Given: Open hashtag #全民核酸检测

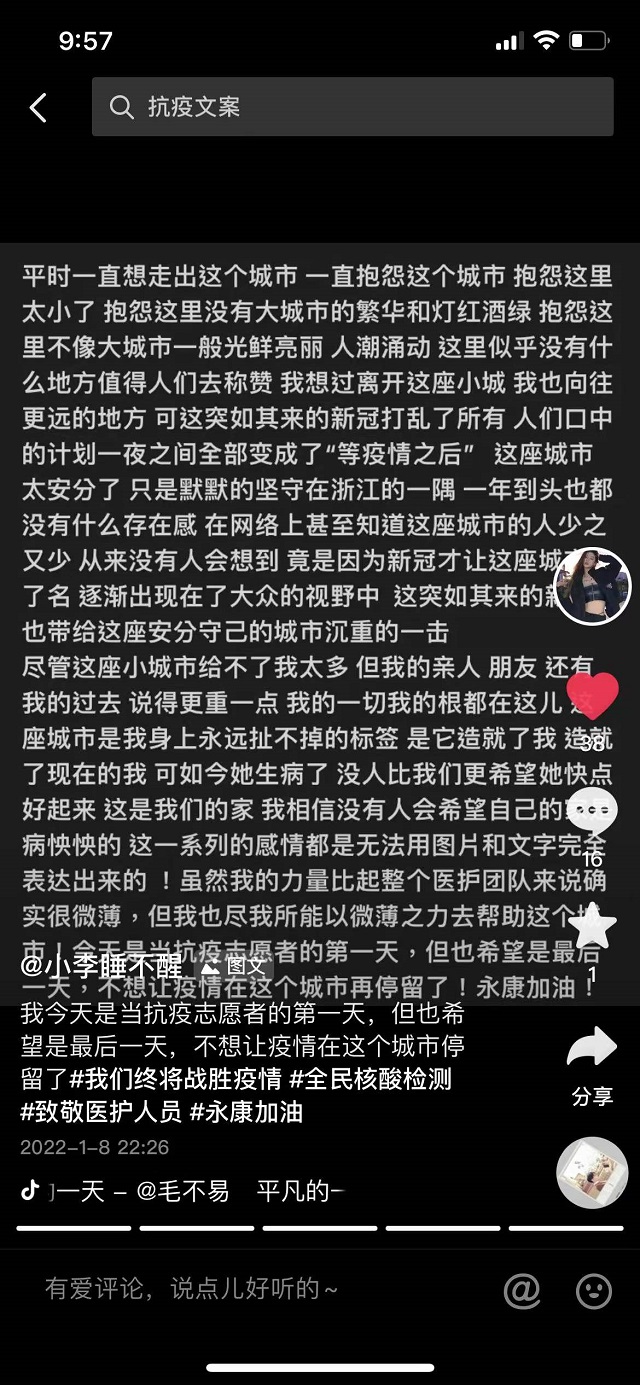Looking at the screenshot, I should tap(370, 1079).
